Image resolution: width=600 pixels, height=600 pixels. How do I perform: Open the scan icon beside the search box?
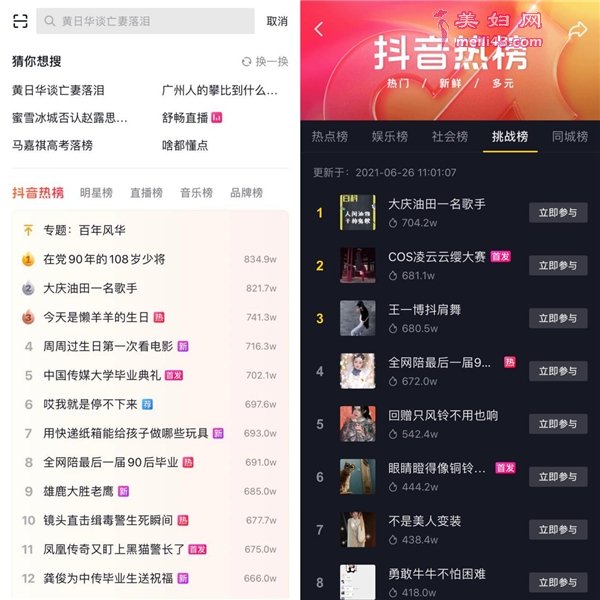click(x=20, y=21)
